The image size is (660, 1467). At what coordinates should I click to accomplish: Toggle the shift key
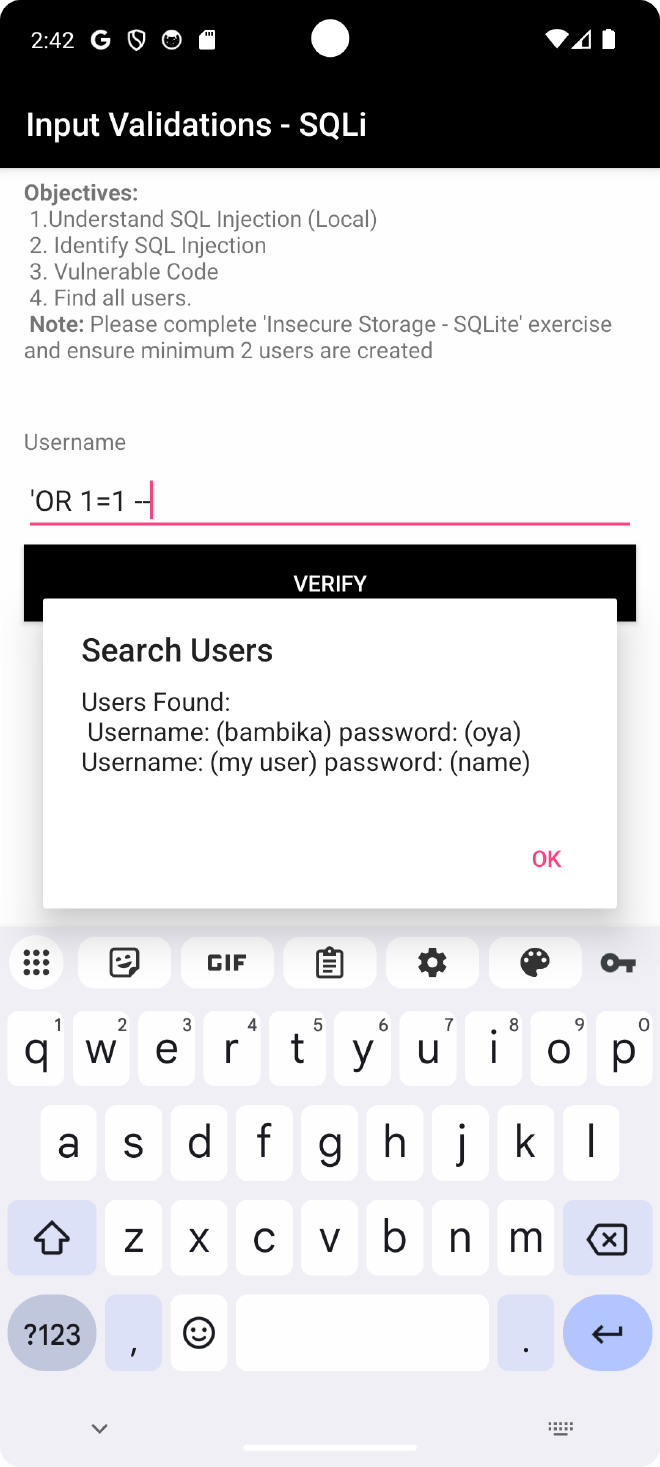[52, 1239]
